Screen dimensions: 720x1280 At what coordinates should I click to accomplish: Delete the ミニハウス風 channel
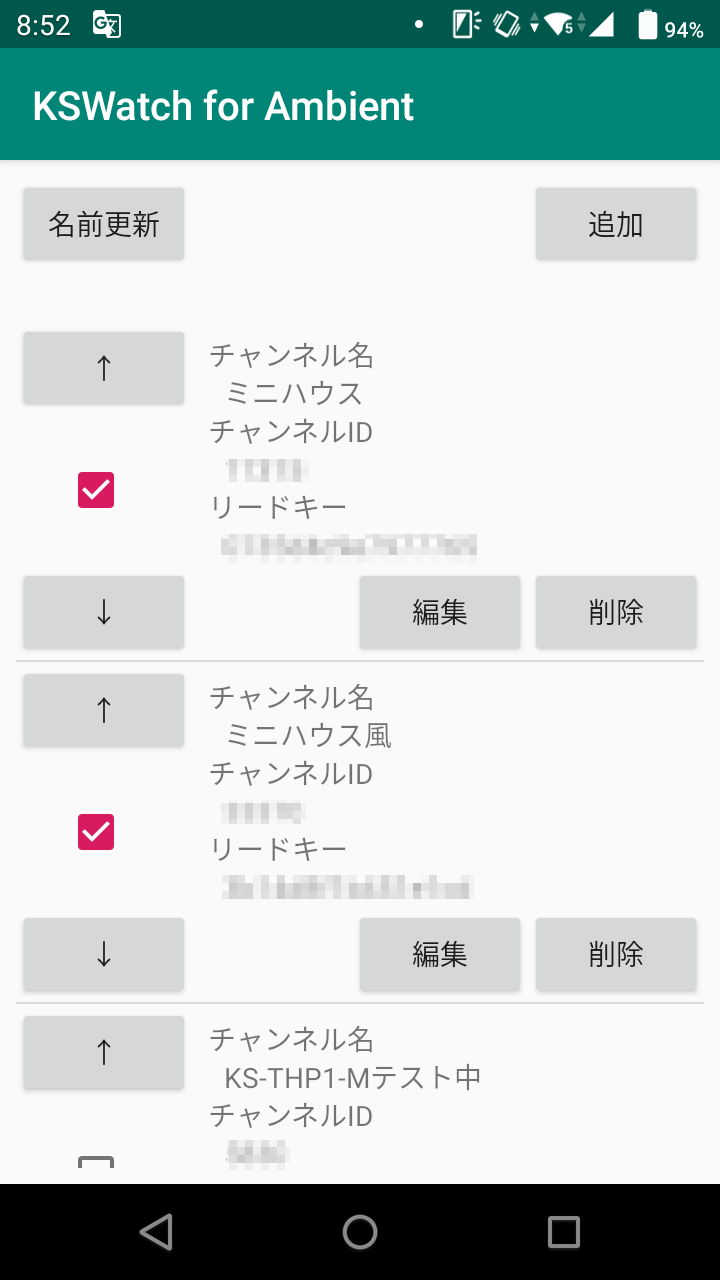tap(616, 954)
